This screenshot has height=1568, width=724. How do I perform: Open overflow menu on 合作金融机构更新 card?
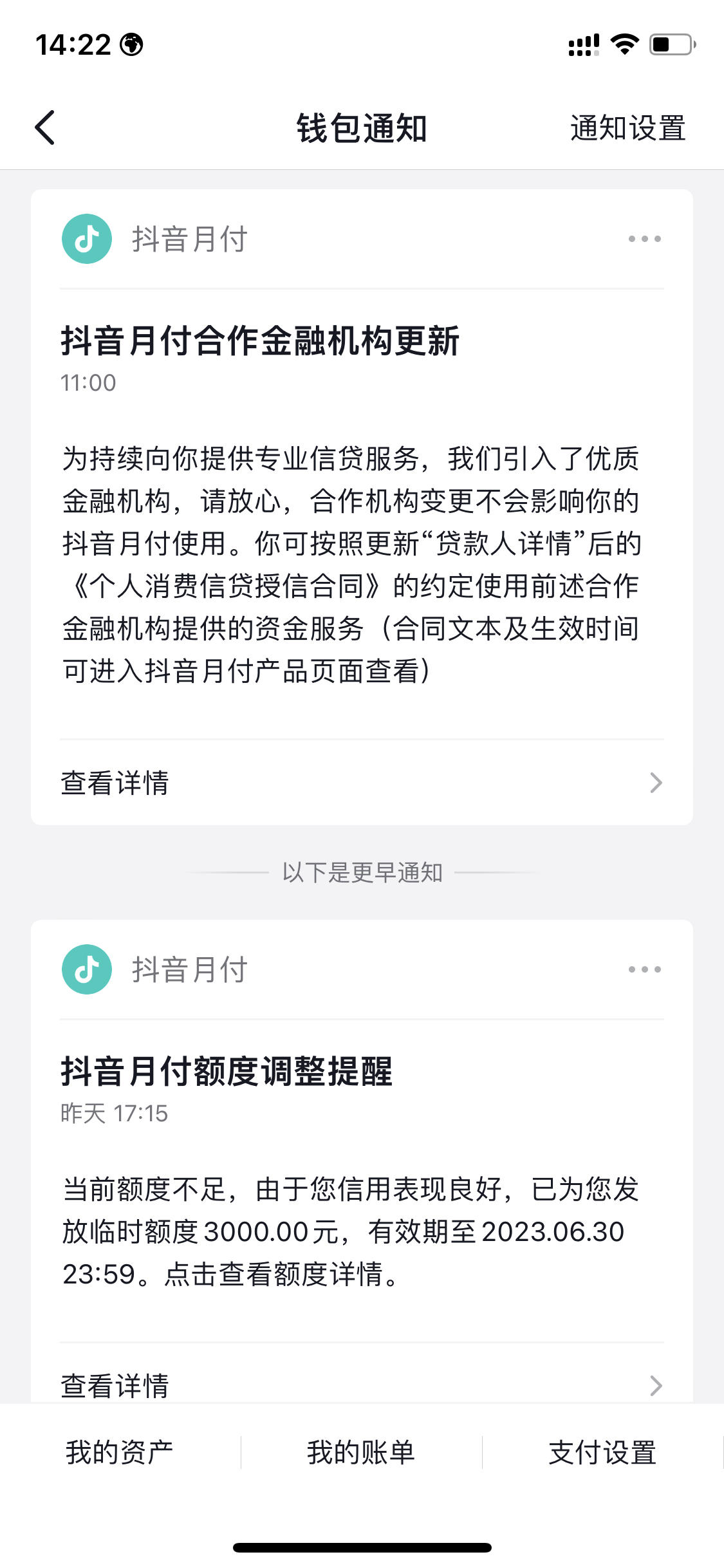click(x=644, y=239)
